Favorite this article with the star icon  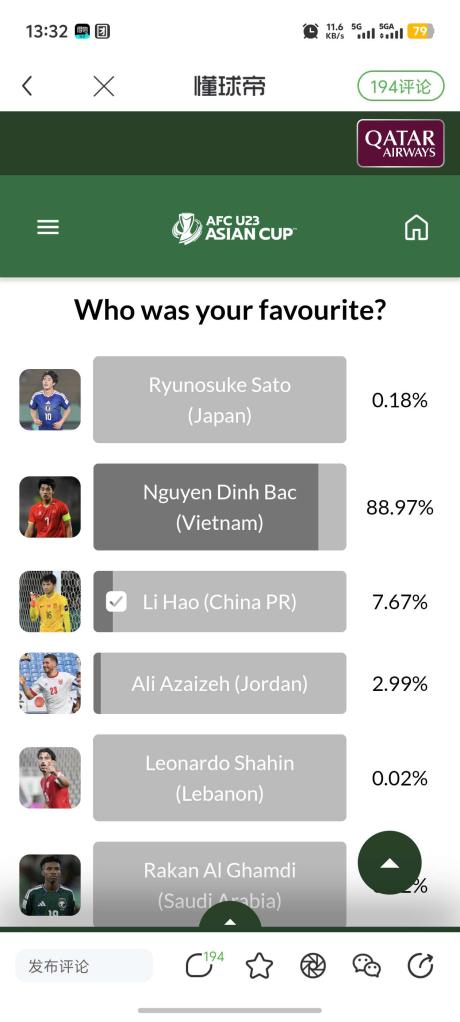tap(259, 965)
